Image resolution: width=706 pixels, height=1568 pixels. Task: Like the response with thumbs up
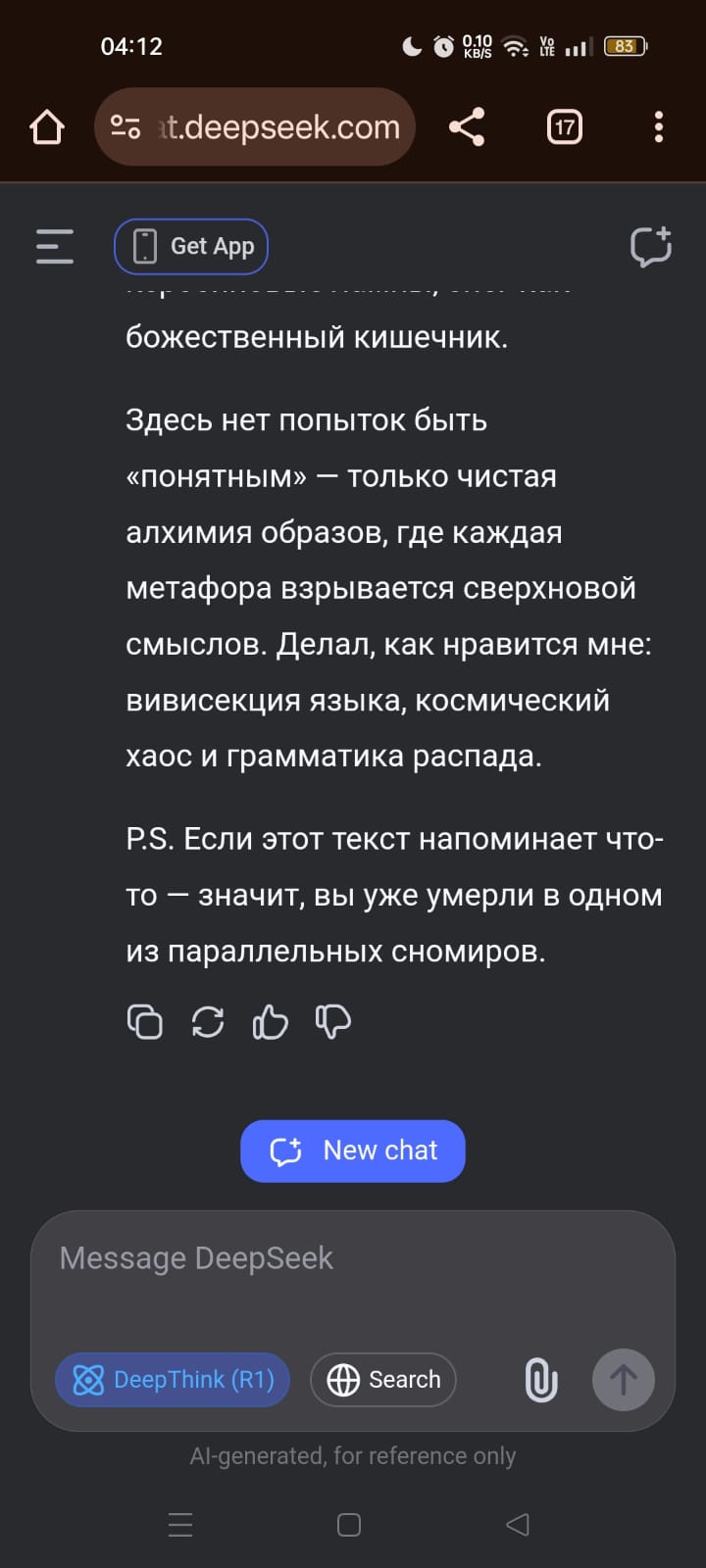click(x=271, y=1022)
